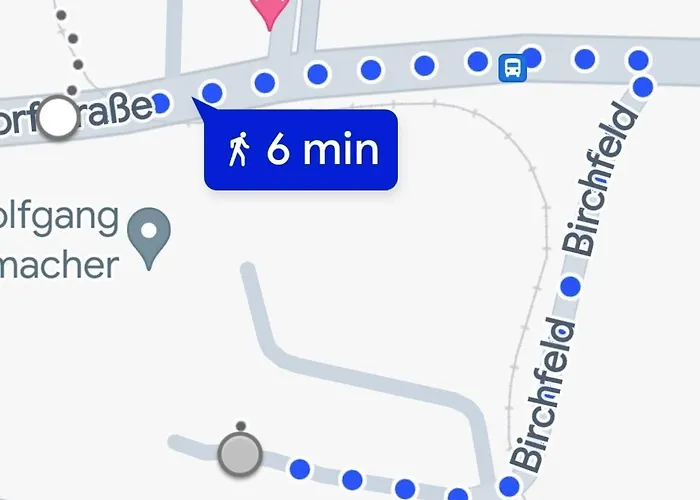Screen dimensions: 700x500
Task: Tap the bus stop icon on the map
Action: tap(511, 68)
